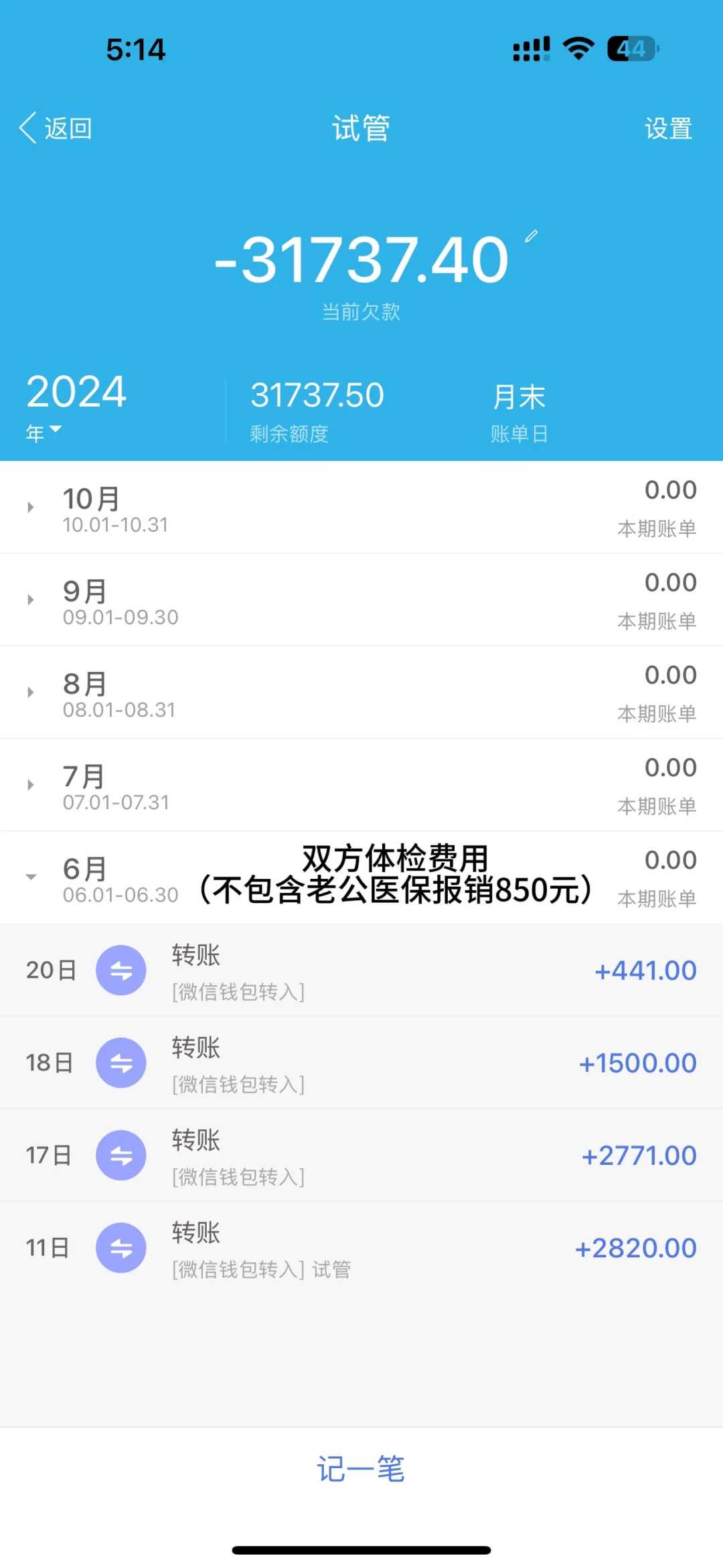This screenshot has height=1568, width=723.
Task: Tap the transfer icon beside the 试管 transfer
Action: click(121, 1247)
